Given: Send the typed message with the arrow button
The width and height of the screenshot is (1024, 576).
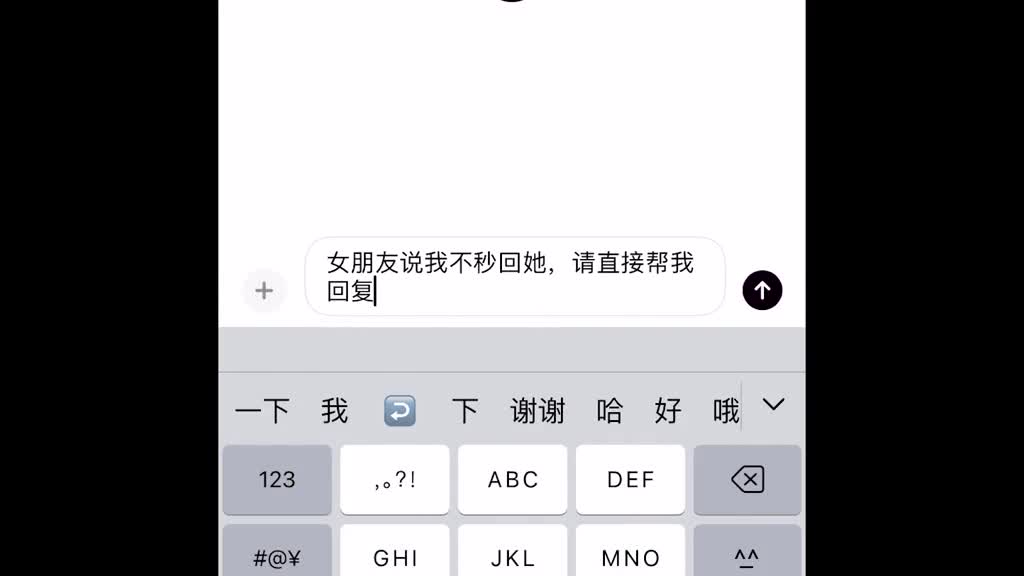Looking at the screenshot, I should tap(762, 290).
